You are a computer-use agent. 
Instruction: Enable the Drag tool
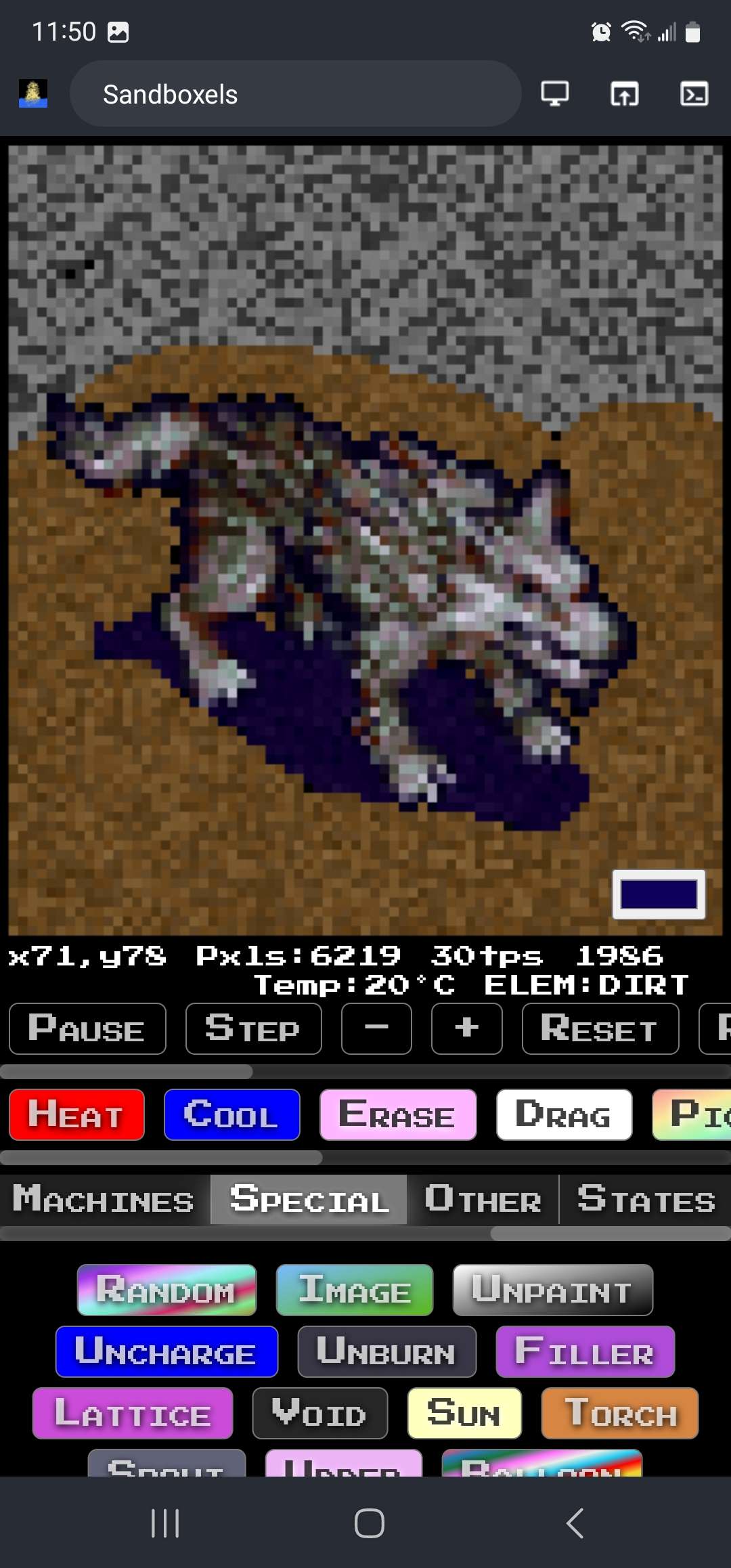click(564, 1114)
